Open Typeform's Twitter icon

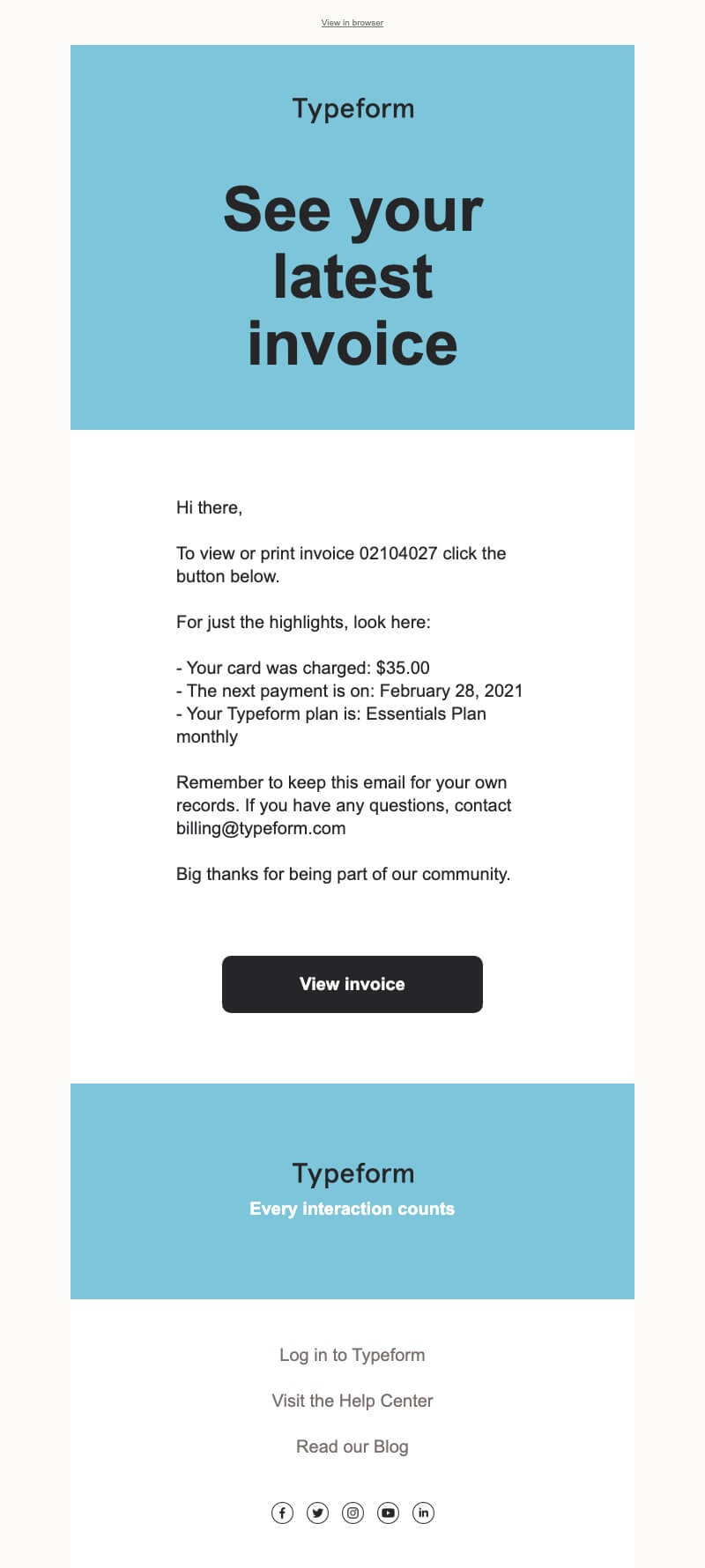pyautogui.click(x=317, y=1513)
